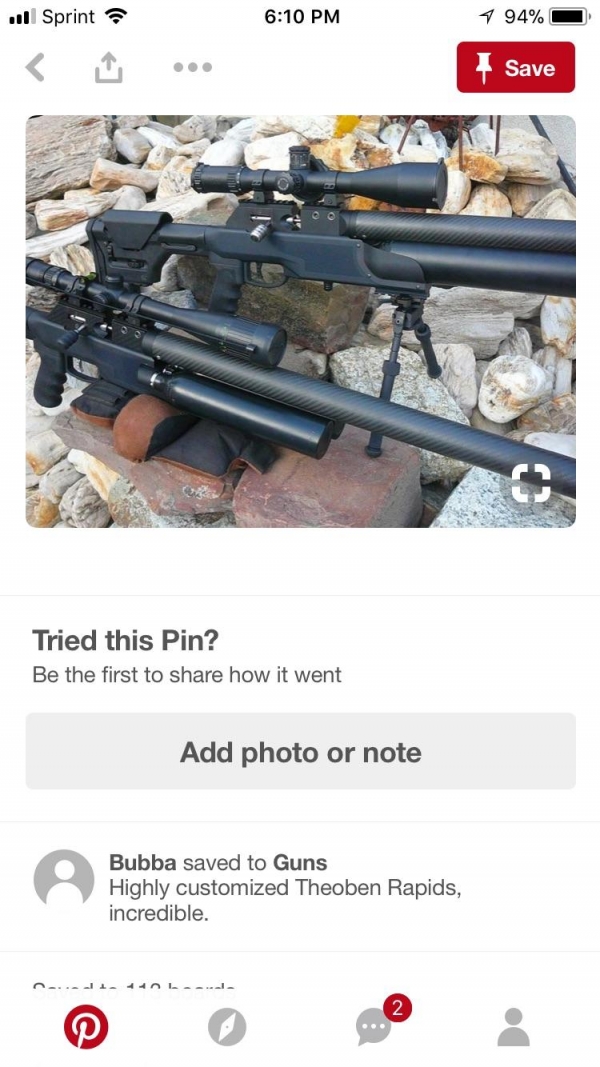This screenshot has height=1067, width=600.
Task: Switch to the Pinterest home tab
Action: click(x=86, y=1026)
